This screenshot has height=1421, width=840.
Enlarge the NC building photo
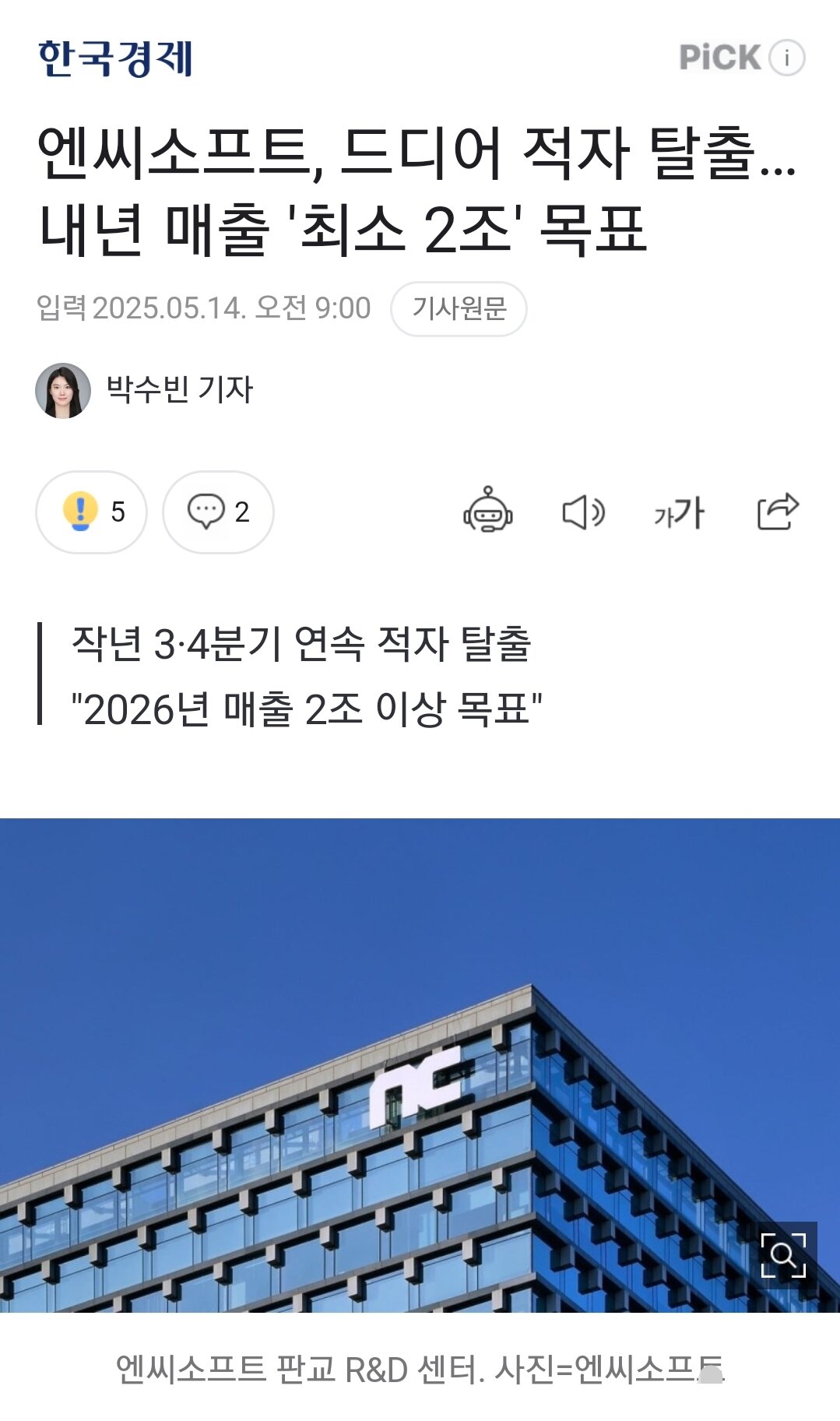(782, 1255)
